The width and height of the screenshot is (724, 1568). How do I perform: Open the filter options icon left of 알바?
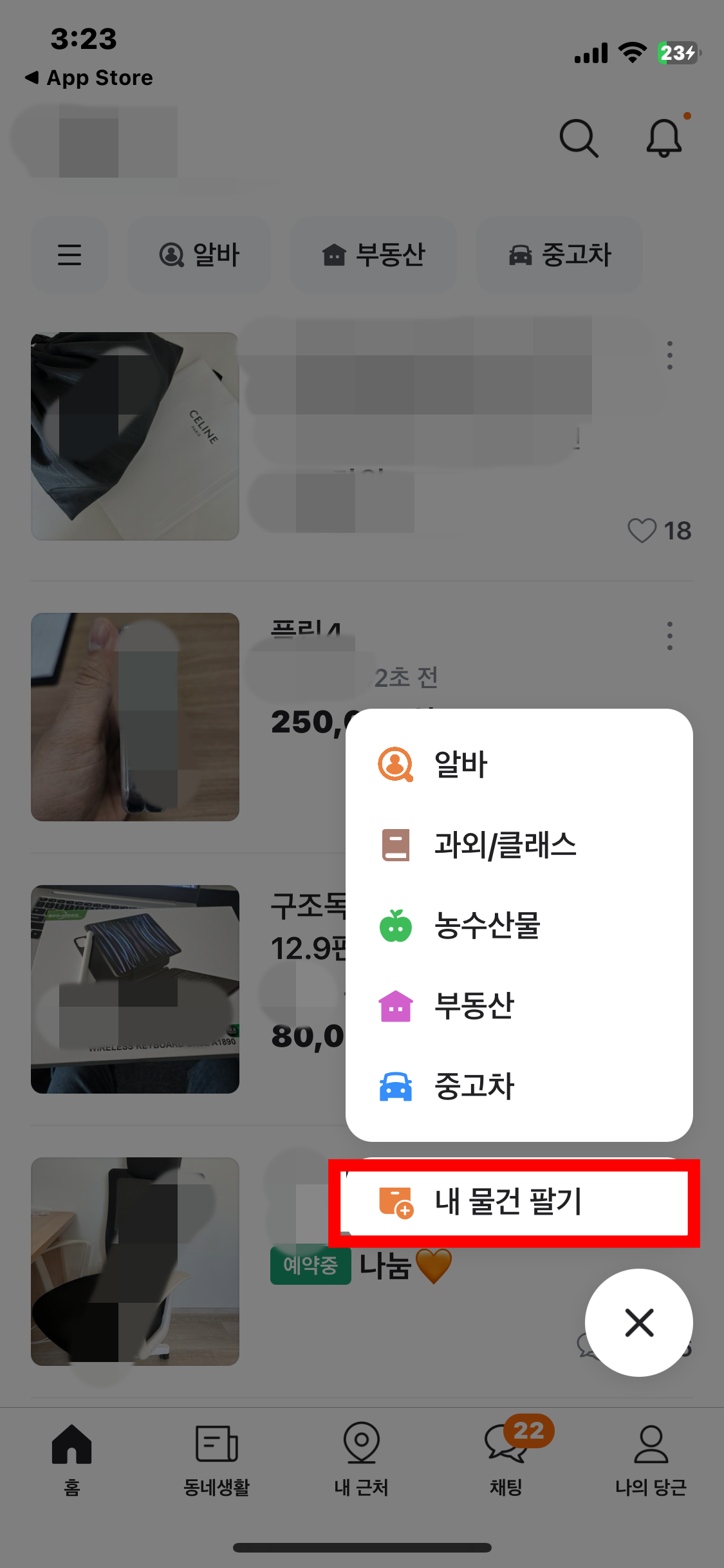(x=69, y=254)
